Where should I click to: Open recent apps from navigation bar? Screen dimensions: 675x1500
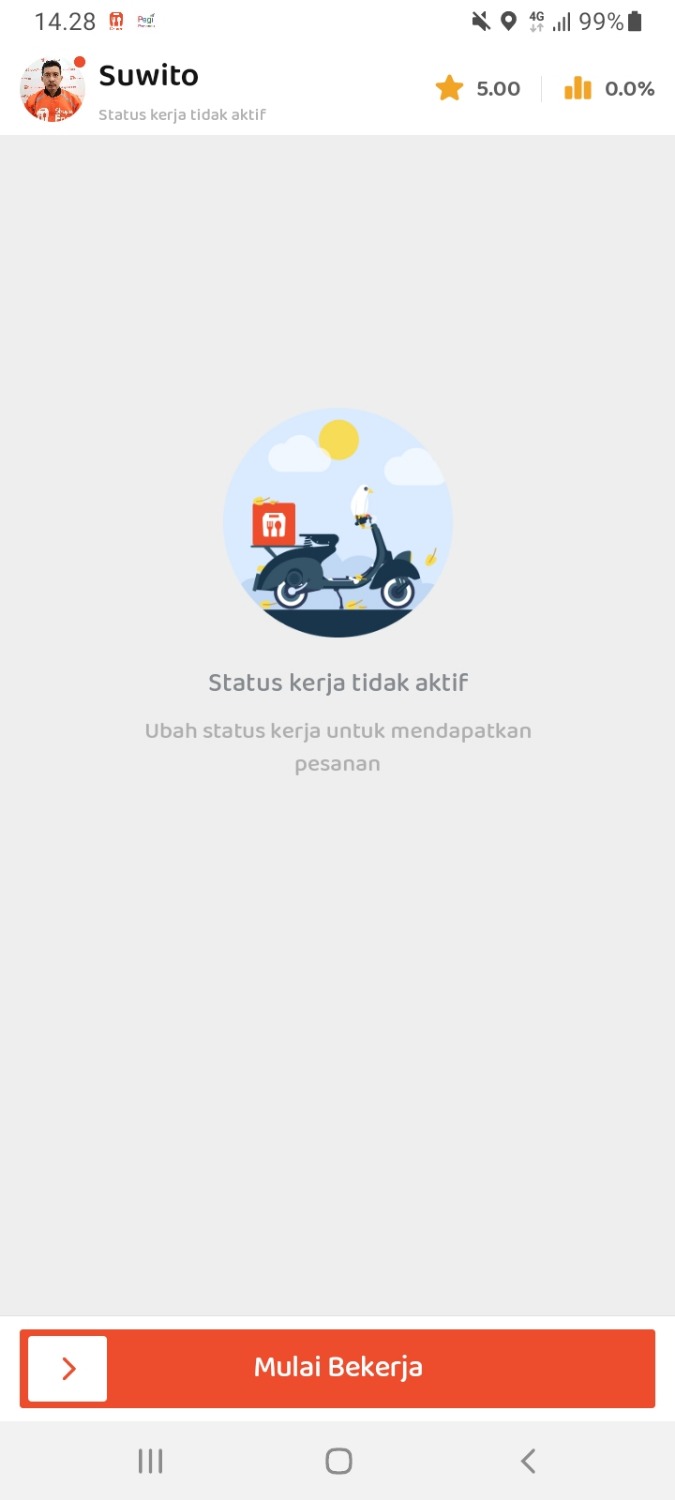pos(150,1461)
